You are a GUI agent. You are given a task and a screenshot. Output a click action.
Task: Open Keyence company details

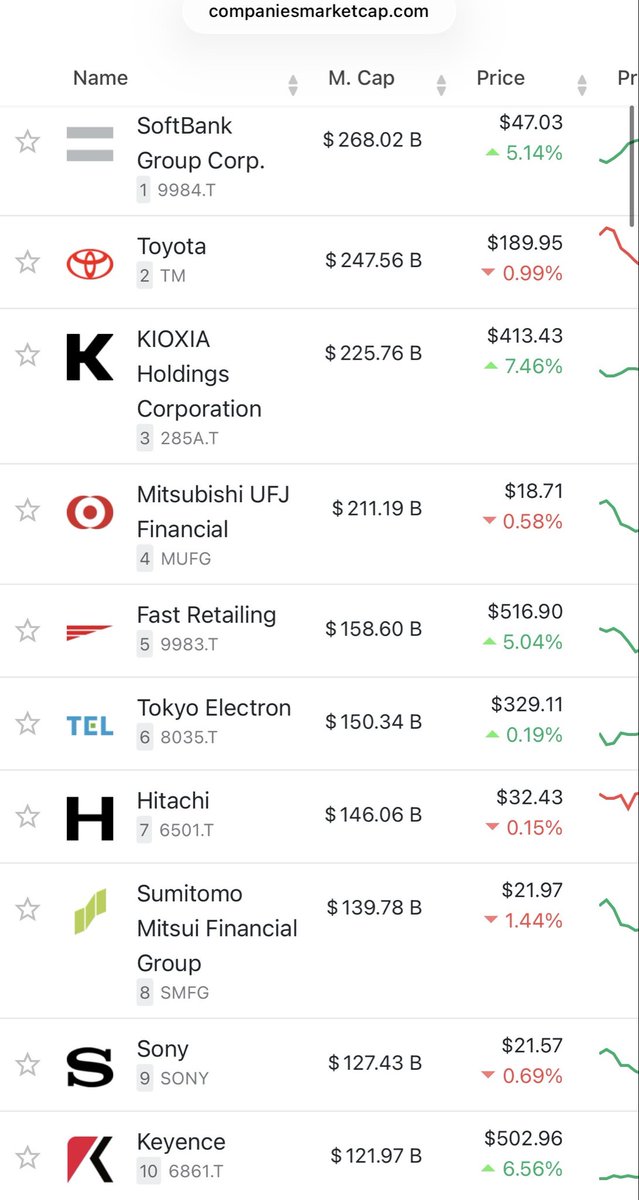181,1142
